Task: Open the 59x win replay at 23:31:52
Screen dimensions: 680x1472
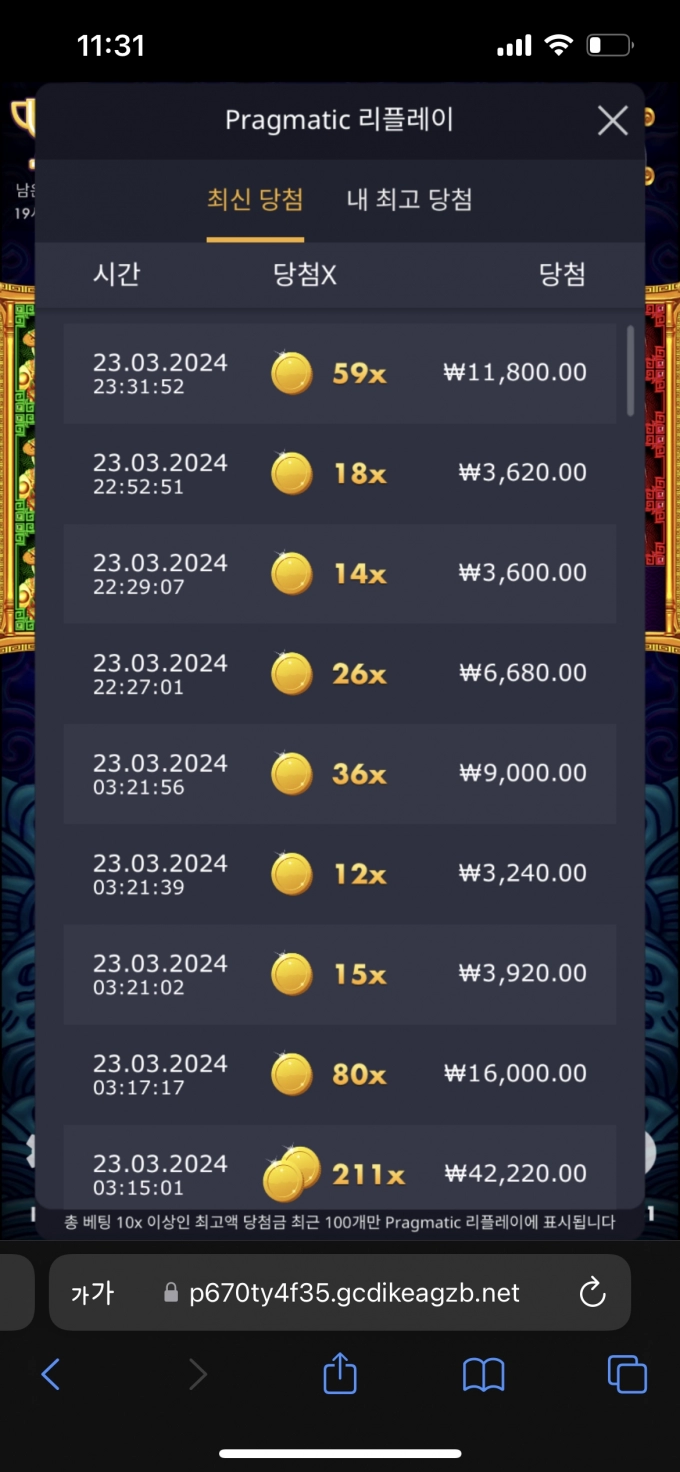Action: pos(340,373)
